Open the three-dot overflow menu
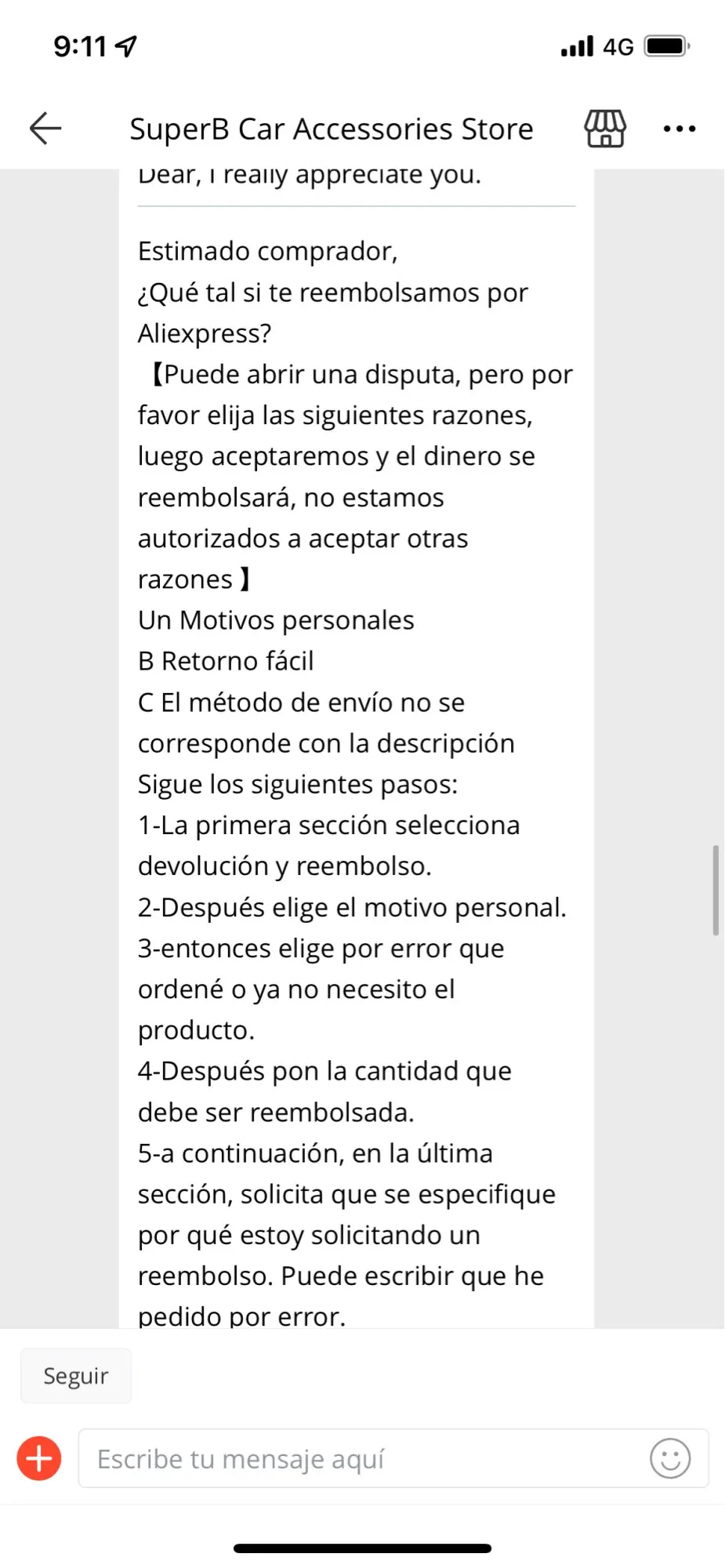Screen dimensions: 725x1568 click(679, 129)
